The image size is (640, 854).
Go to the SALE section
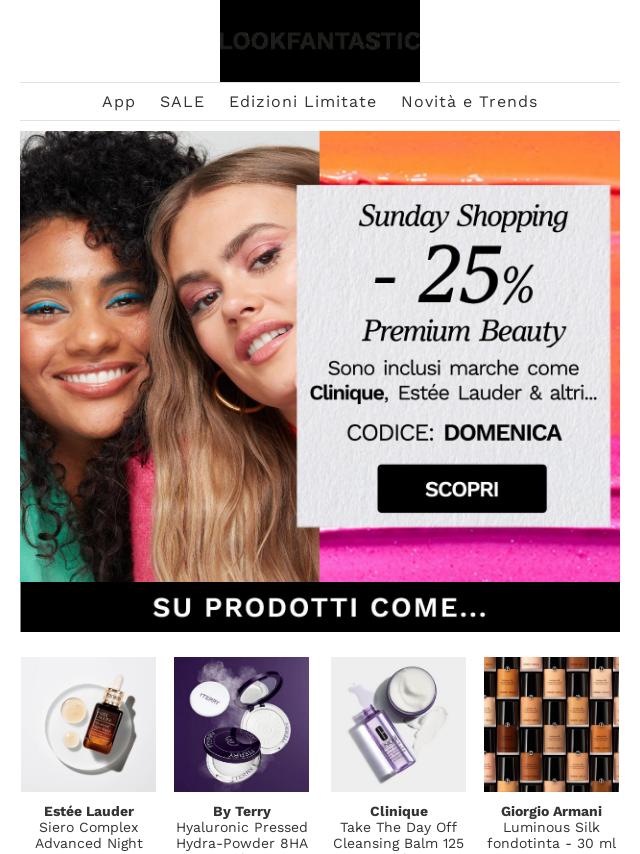(182, 102)
